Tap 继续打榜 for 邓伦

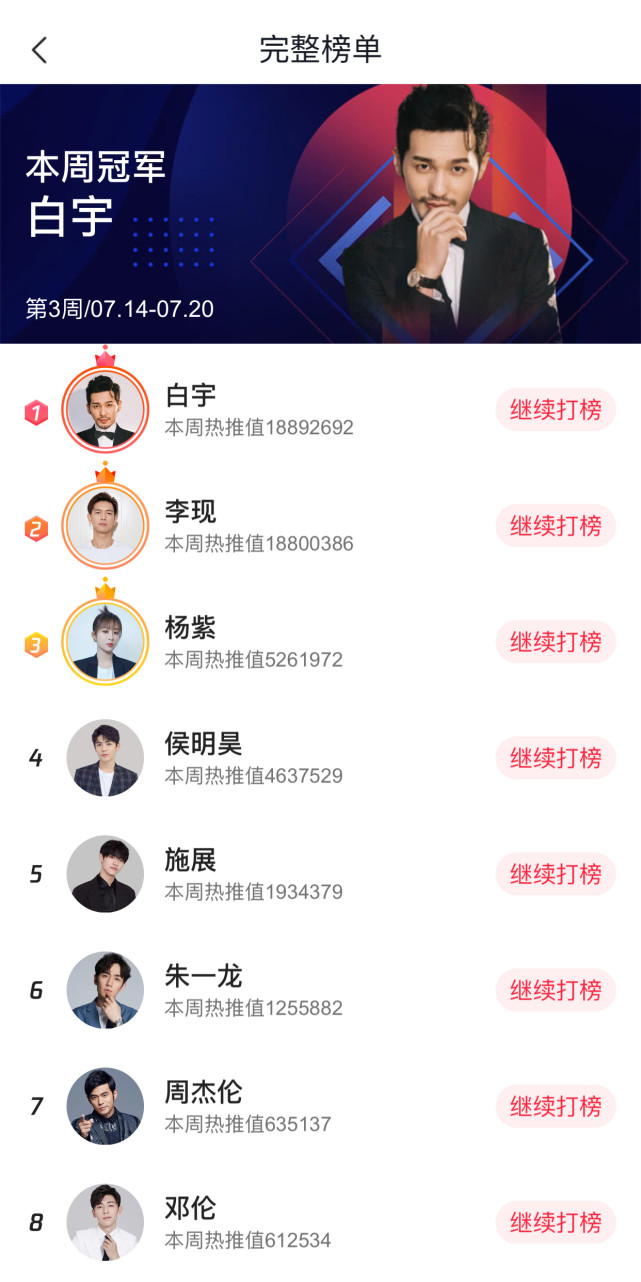(555, 1222)
